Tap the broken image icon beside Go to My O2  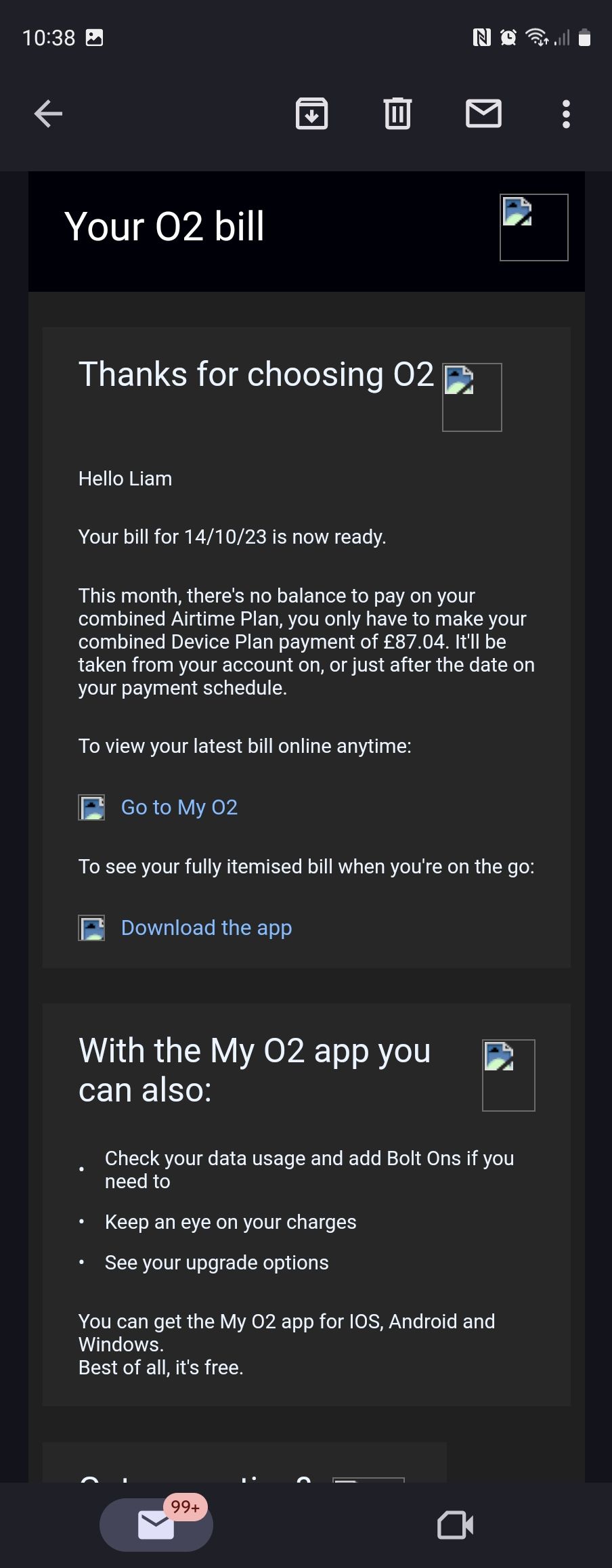tap(92, 806)
